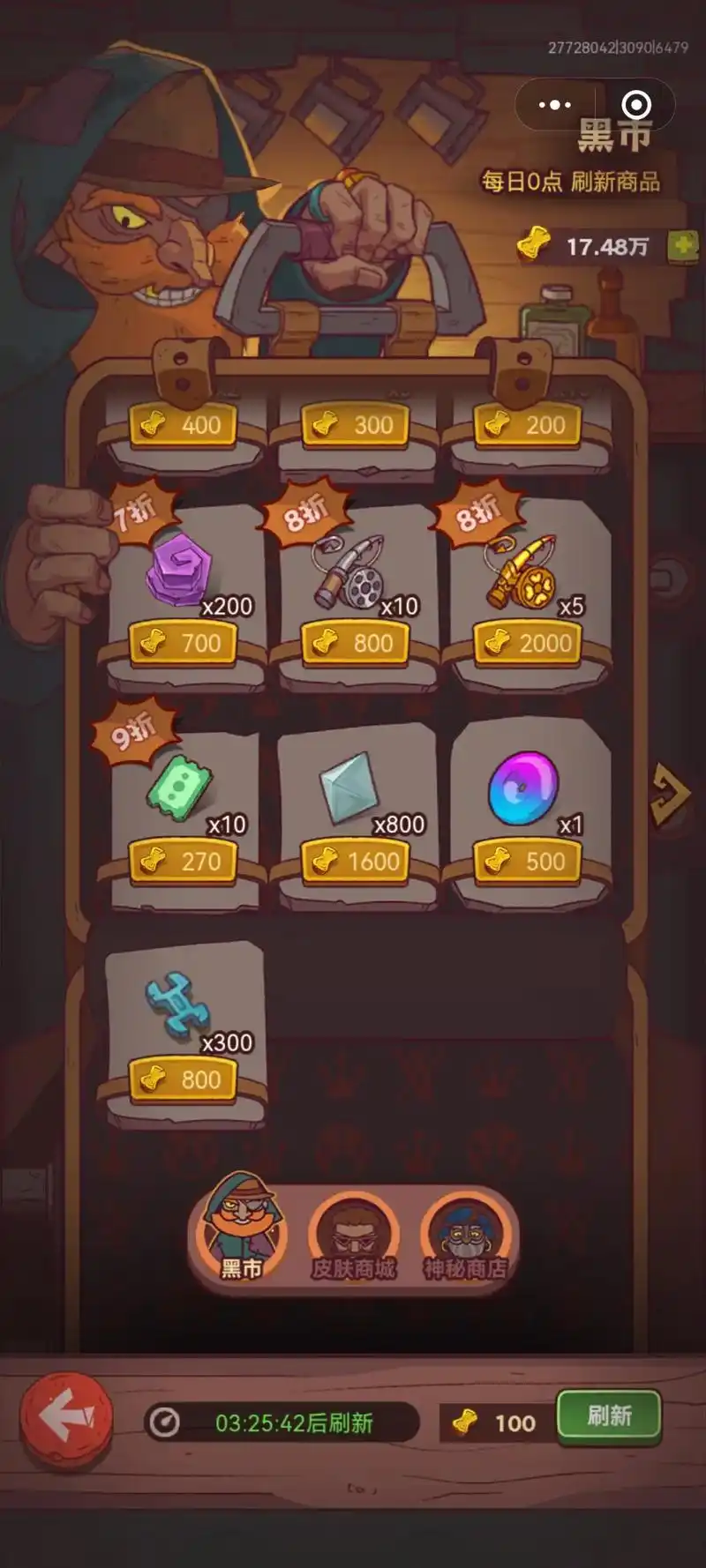Buy the purple spiral gem for 700
The image size is (706, 1568).
[x=183, y=643]
